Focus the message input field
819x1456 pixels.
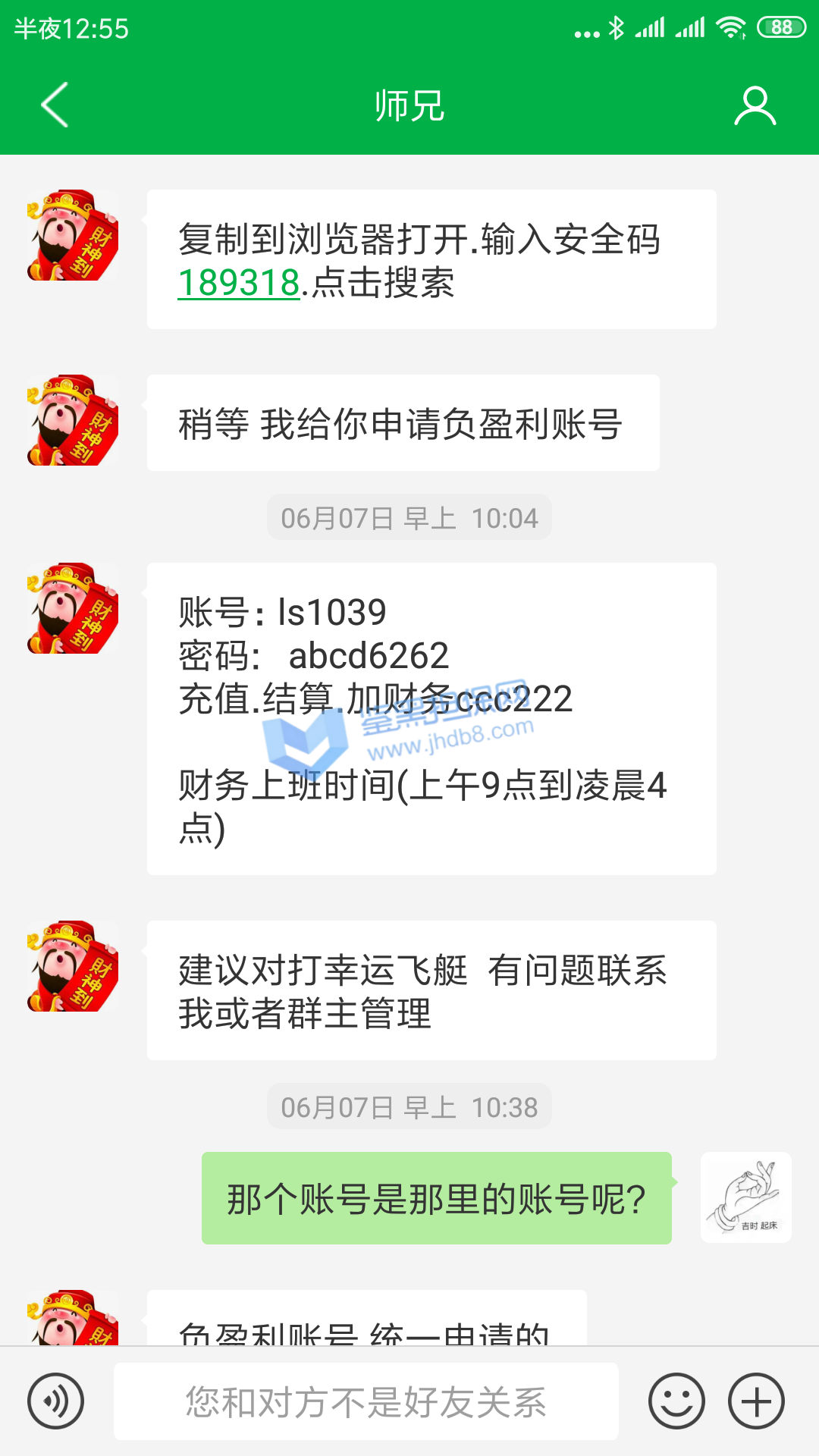point(366,1401)
